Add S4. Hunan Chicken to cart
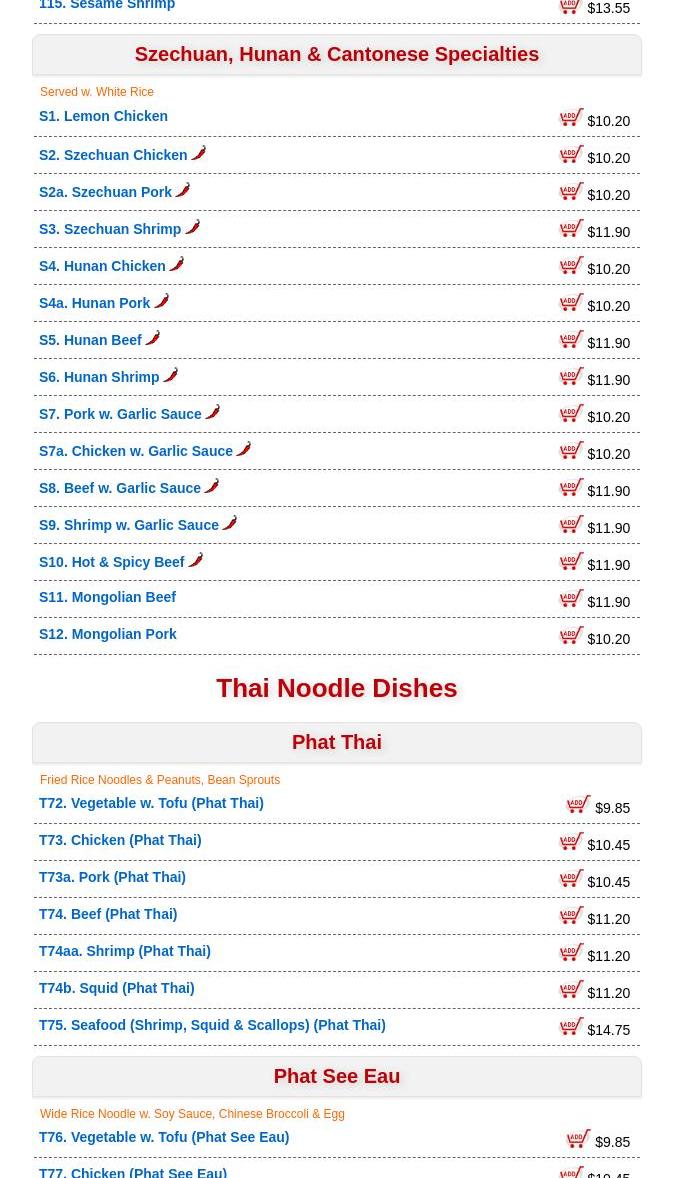Image resolution: width=675 pixels, height=1178 pixels. [571, 266]
